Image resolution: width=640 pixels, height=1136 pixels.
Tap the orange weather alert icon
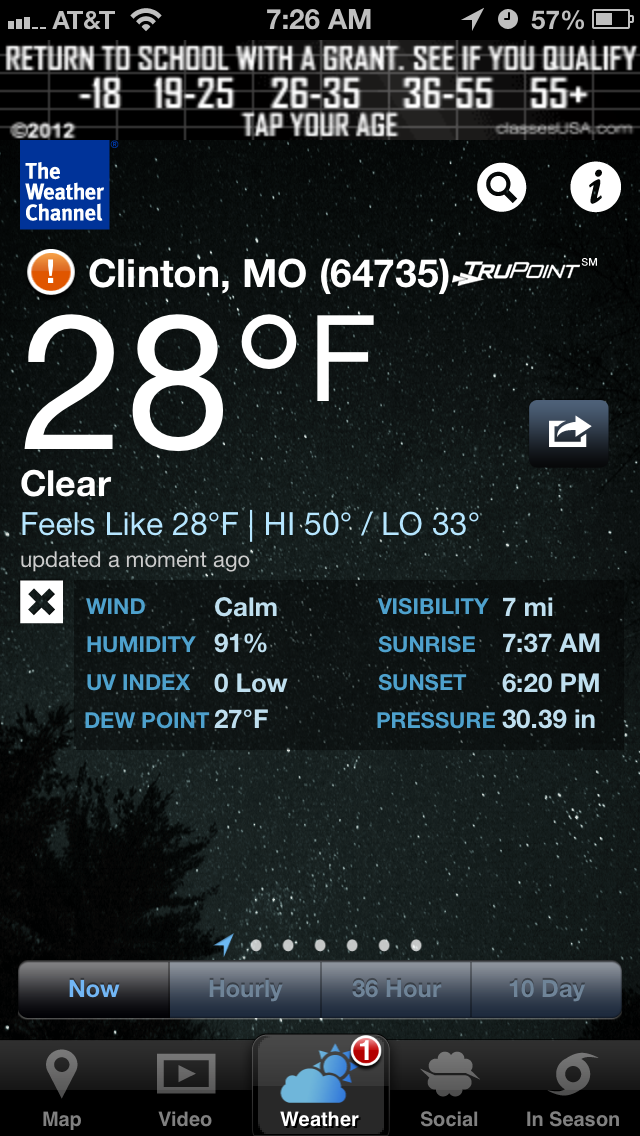click(x=51, y=273)
